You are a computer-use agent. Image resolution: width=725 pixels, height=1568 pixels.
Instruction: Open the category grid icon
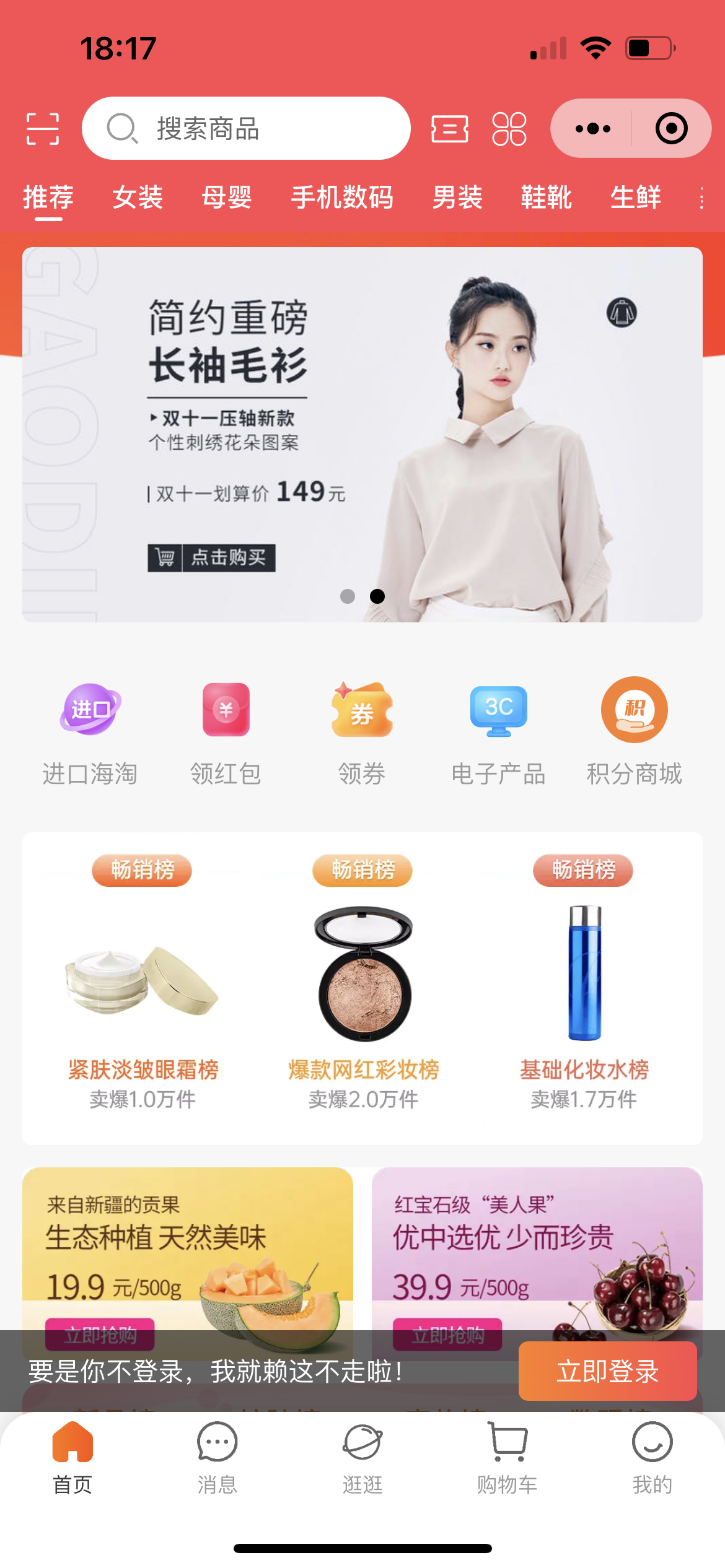[509, 129]
